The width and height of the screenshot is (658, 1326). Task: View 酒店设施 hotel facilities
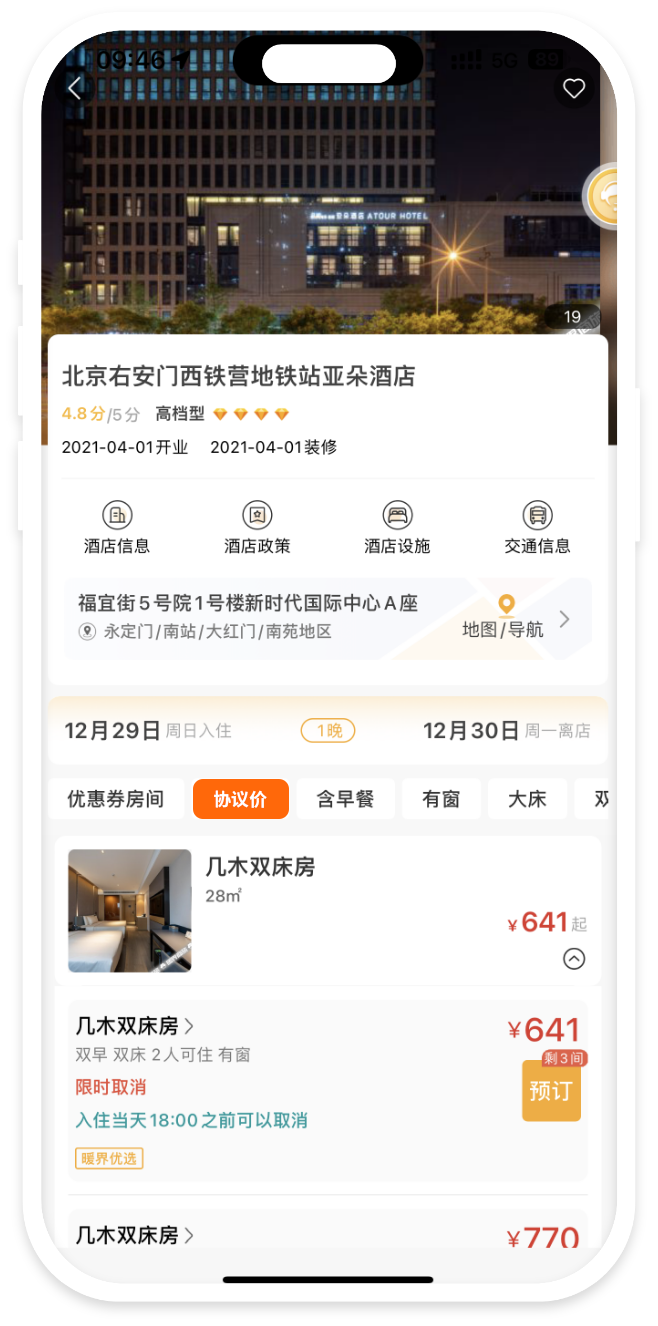[x=397, y=528]
